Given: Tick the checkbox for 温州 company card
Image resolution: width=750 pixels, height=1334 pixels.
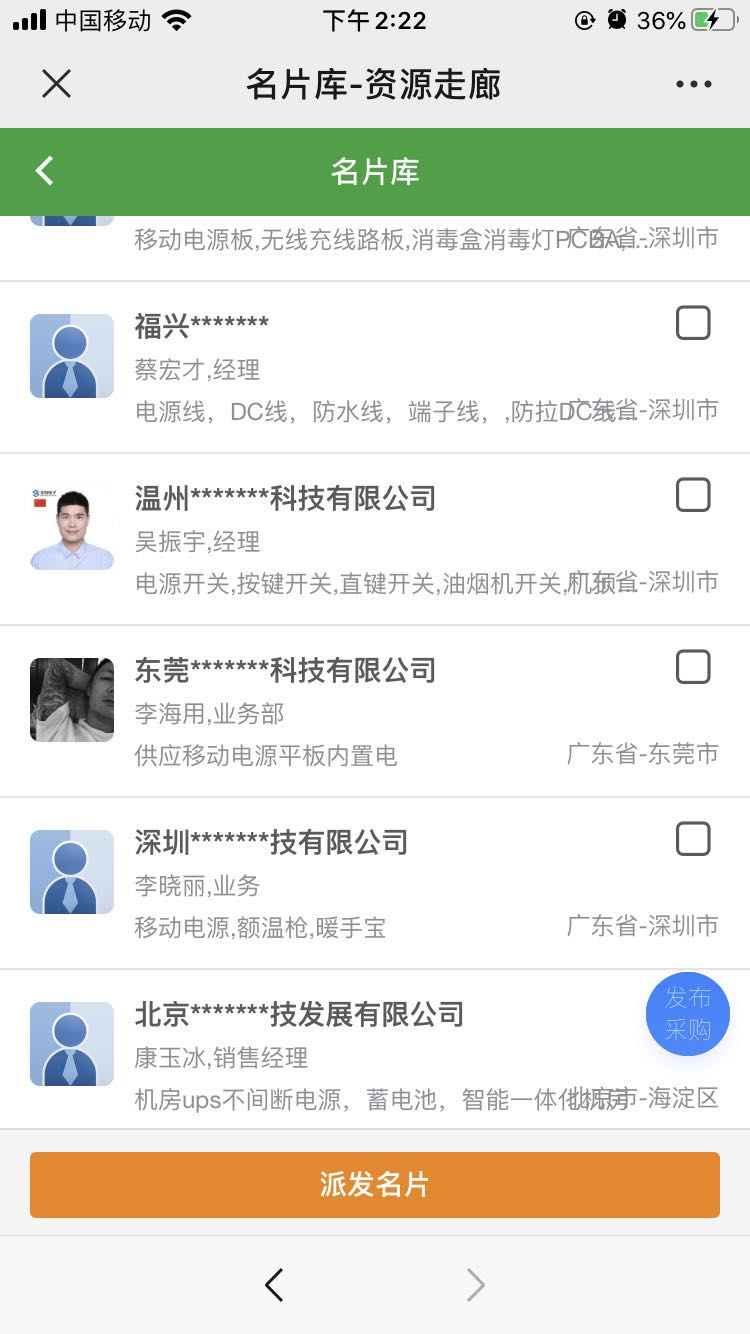Looking at the screenshot, I should [693, 495].
